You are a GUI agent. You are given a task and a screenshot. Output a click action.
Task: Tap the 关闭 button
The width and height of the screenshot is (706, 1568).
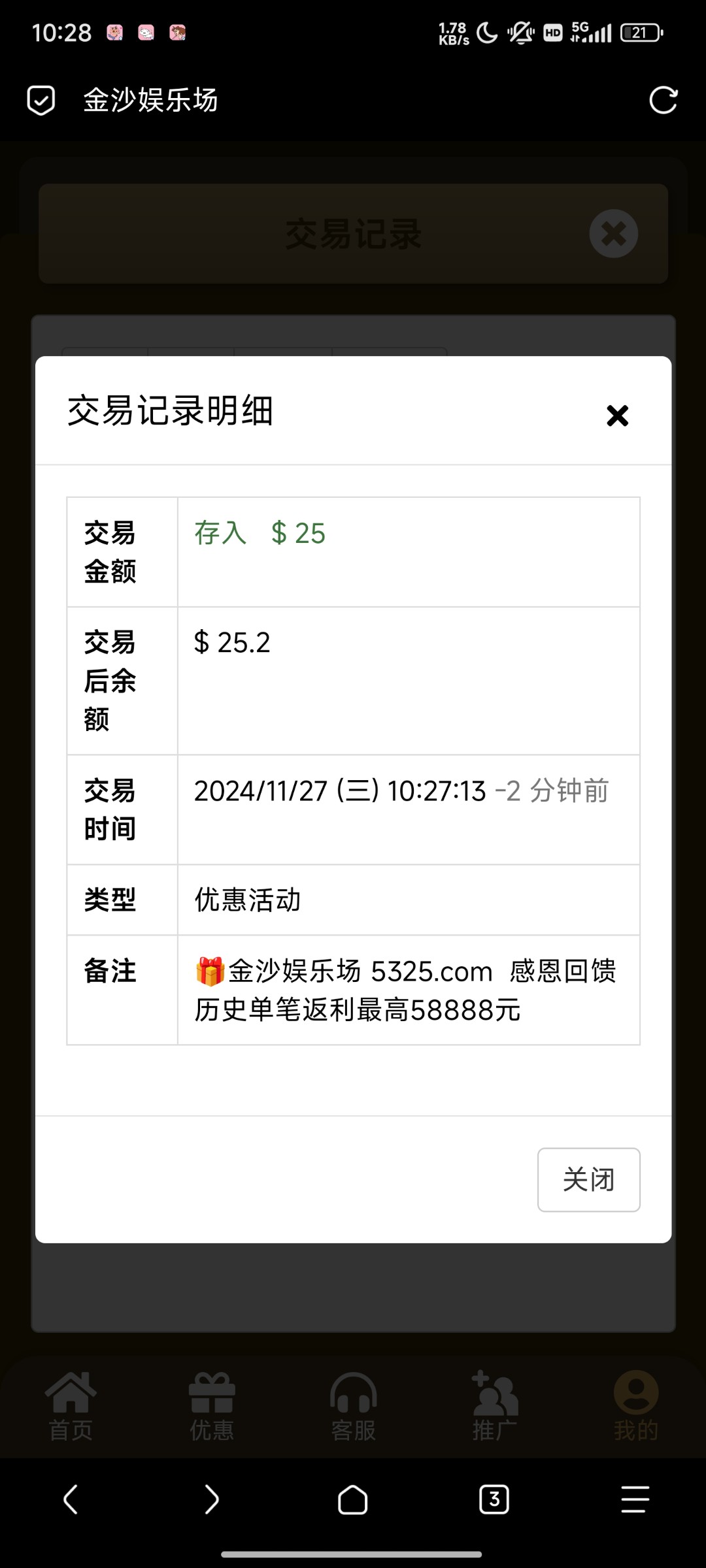point(588,1179)
